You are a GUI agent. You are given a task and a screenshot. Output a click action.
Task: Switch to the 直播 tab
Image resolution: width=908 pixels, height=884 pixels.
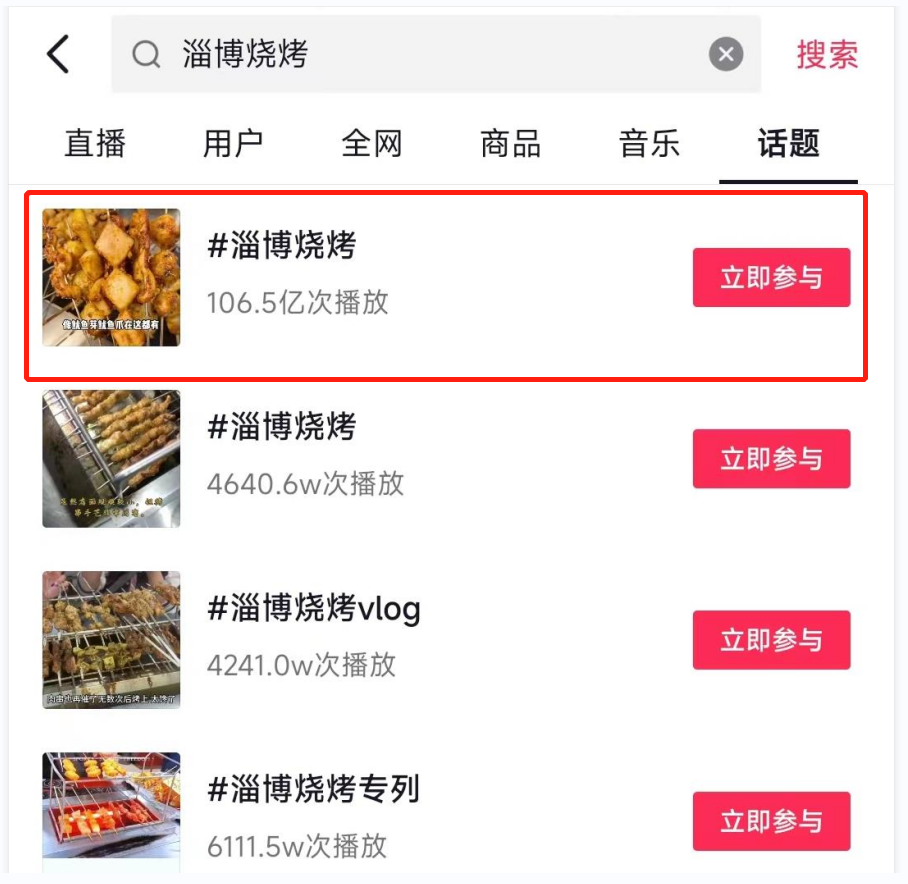(95, 144)
